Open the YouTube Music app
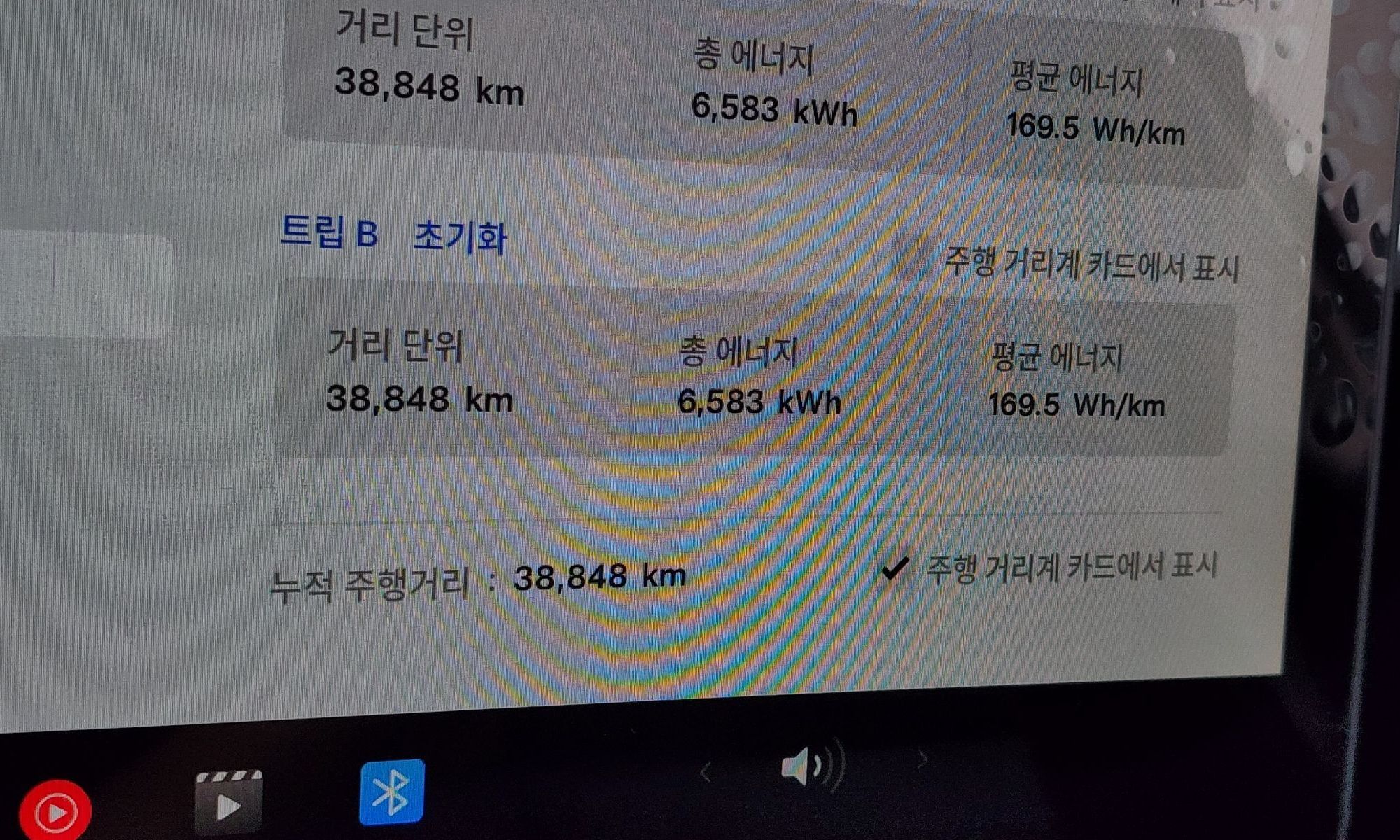Screen dimensions: 1400x840 [55, 811]
